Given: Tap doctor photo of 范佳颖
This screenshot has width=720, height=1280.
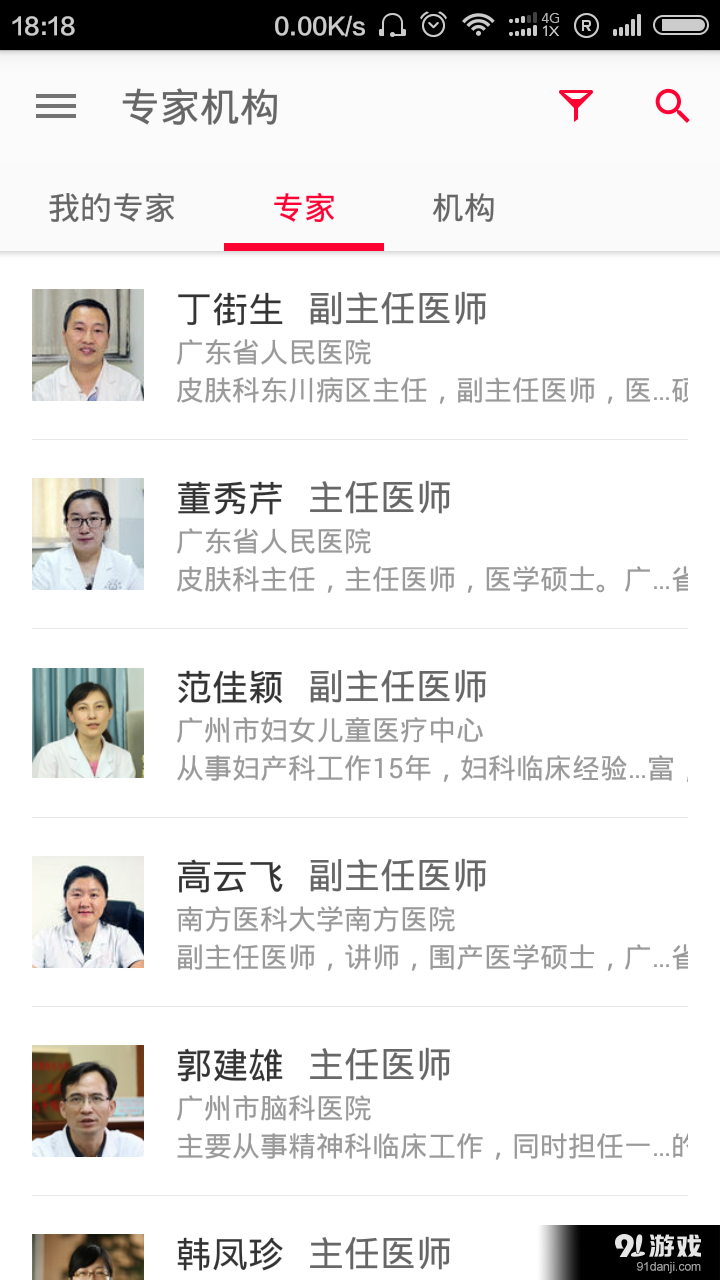Looking at the screenshot, I should tap(87, 722).
